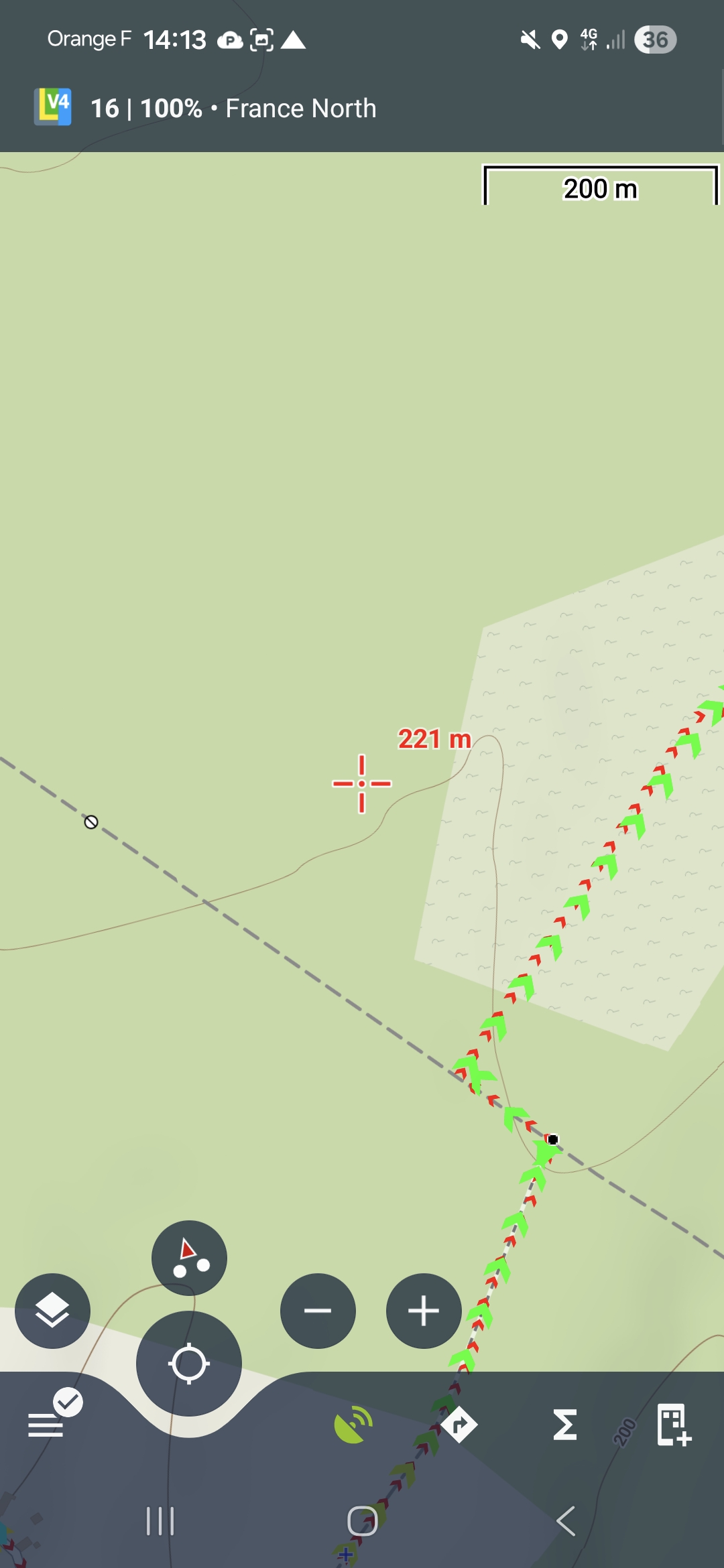Open the LoMaps V4 map selector

pyautogui.click(x=53, y=107)
